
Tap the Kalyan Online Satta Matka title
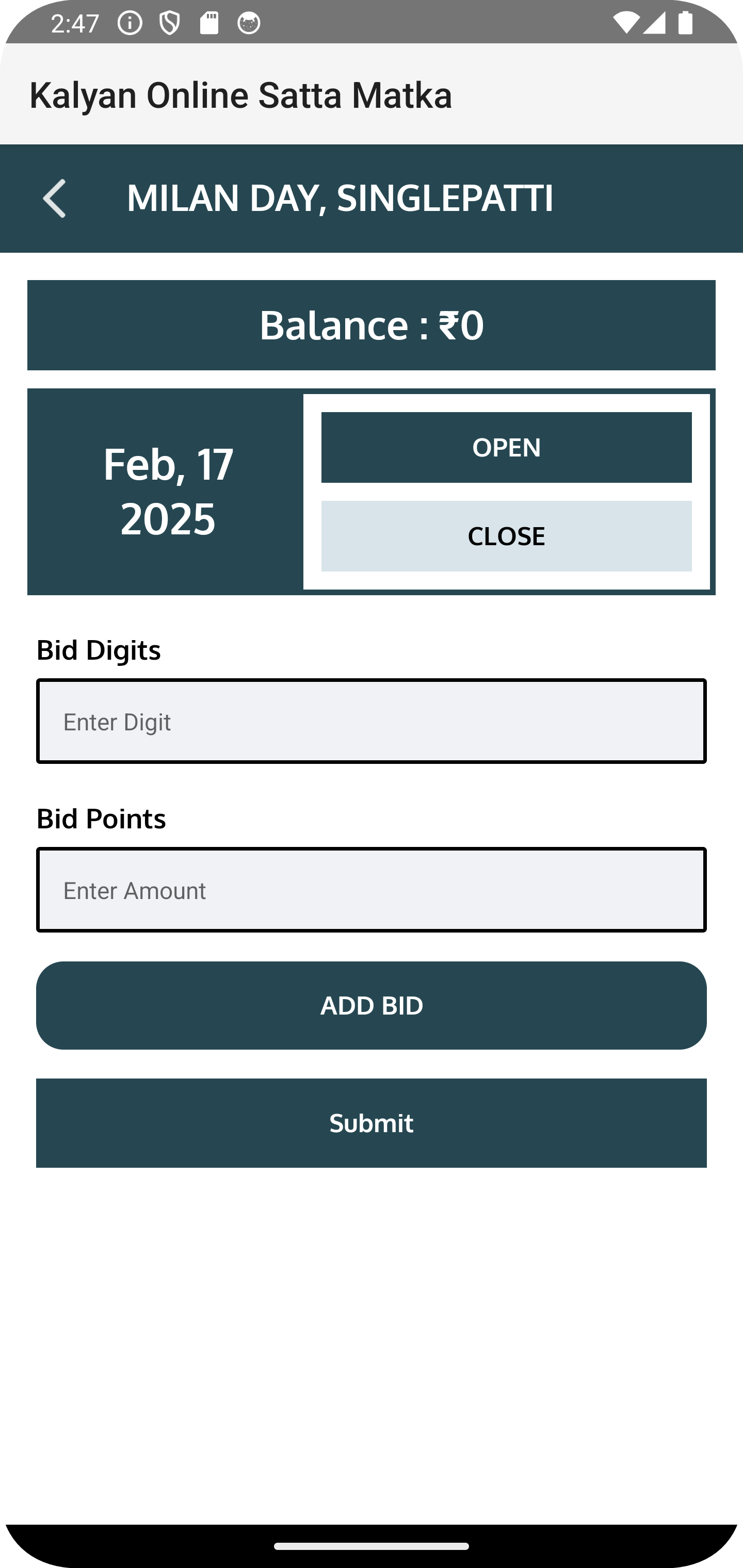point(241,95)
